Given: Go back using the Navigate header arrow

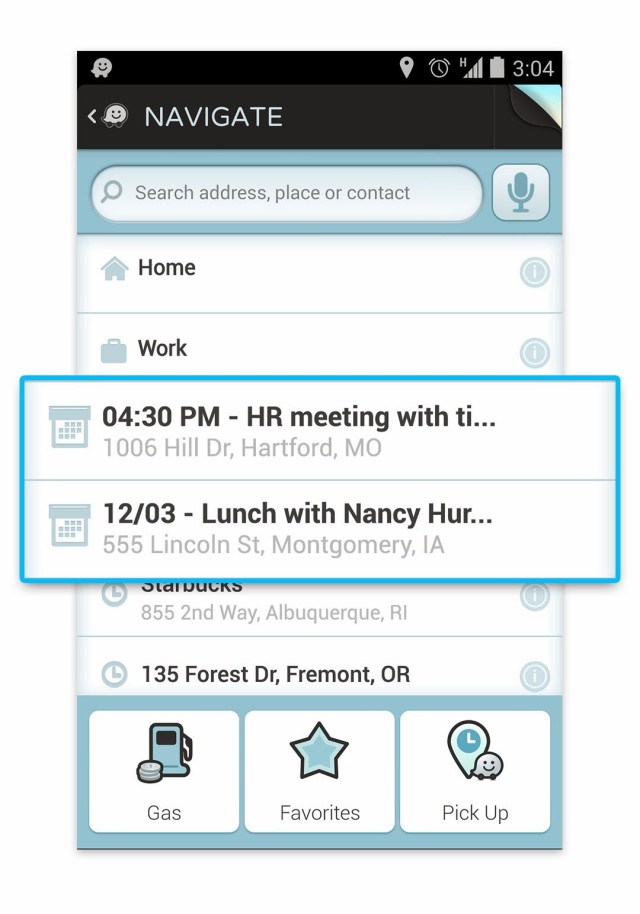Looking at the screenshot, I should coord(93,116).
